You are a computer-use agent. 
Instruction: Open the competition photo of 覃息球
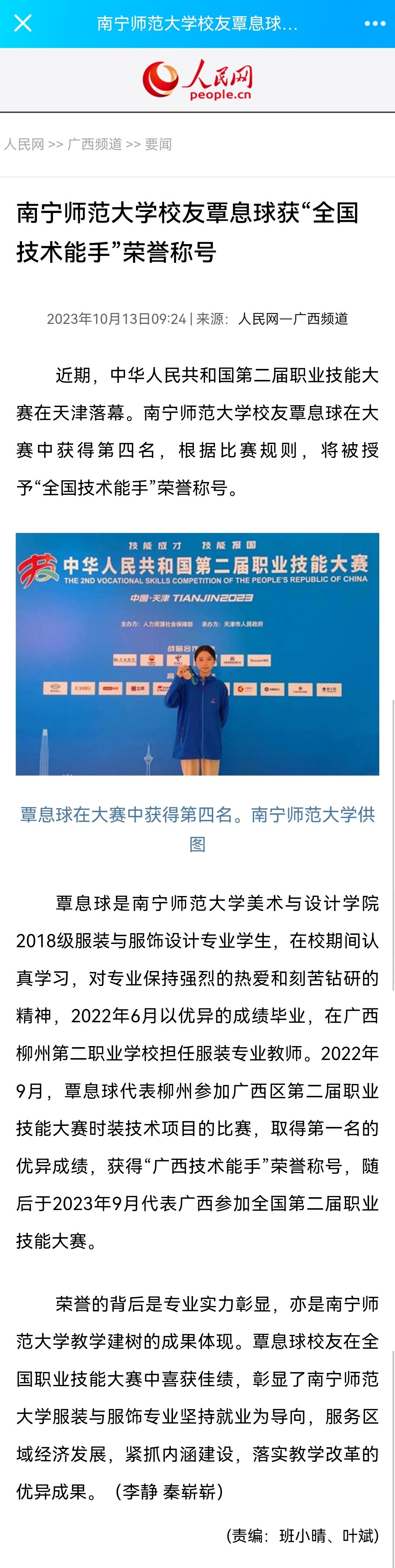(x=197, y=654)
